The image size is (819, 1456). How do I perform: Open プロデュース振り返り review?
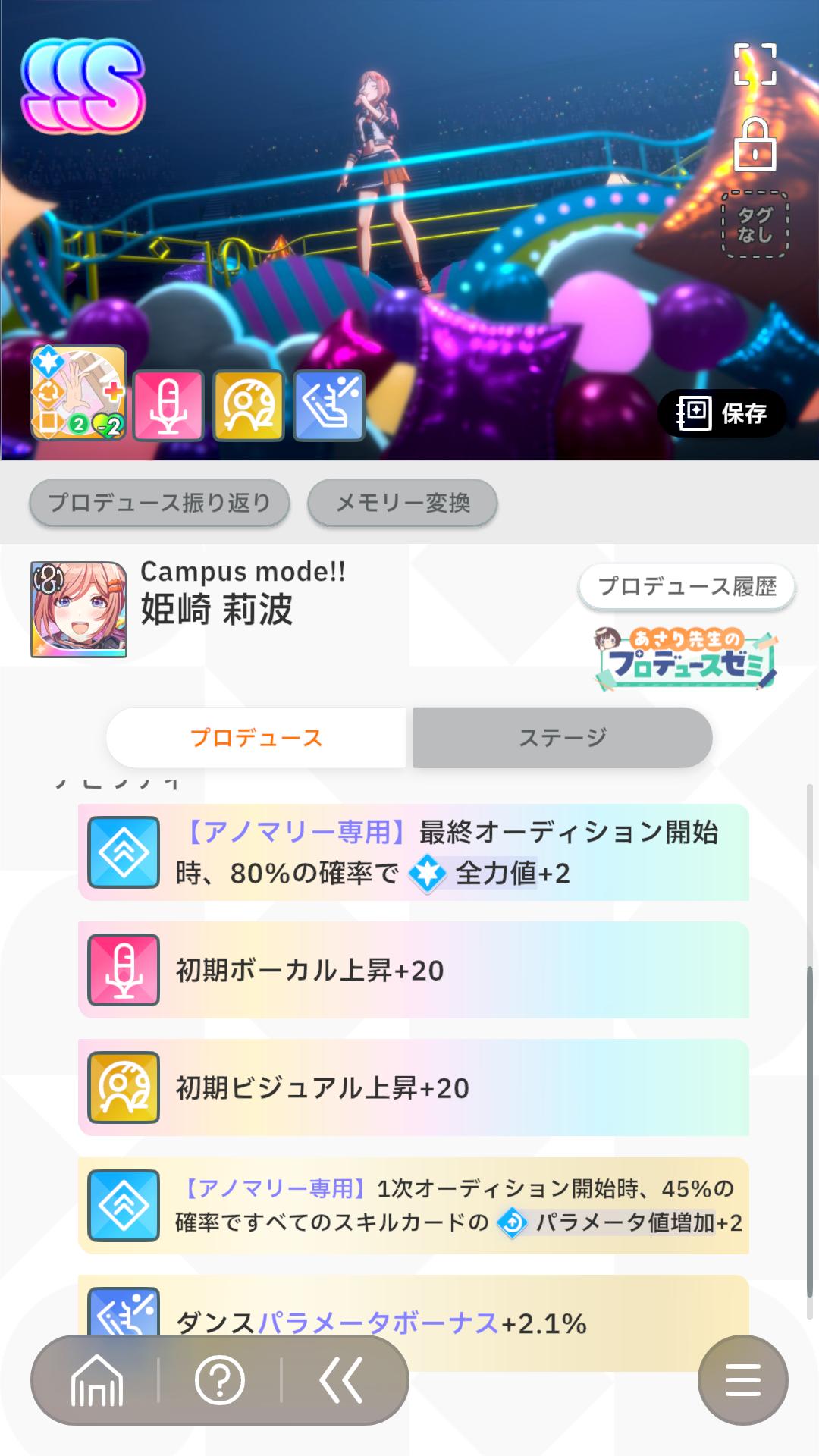point(159,502)
